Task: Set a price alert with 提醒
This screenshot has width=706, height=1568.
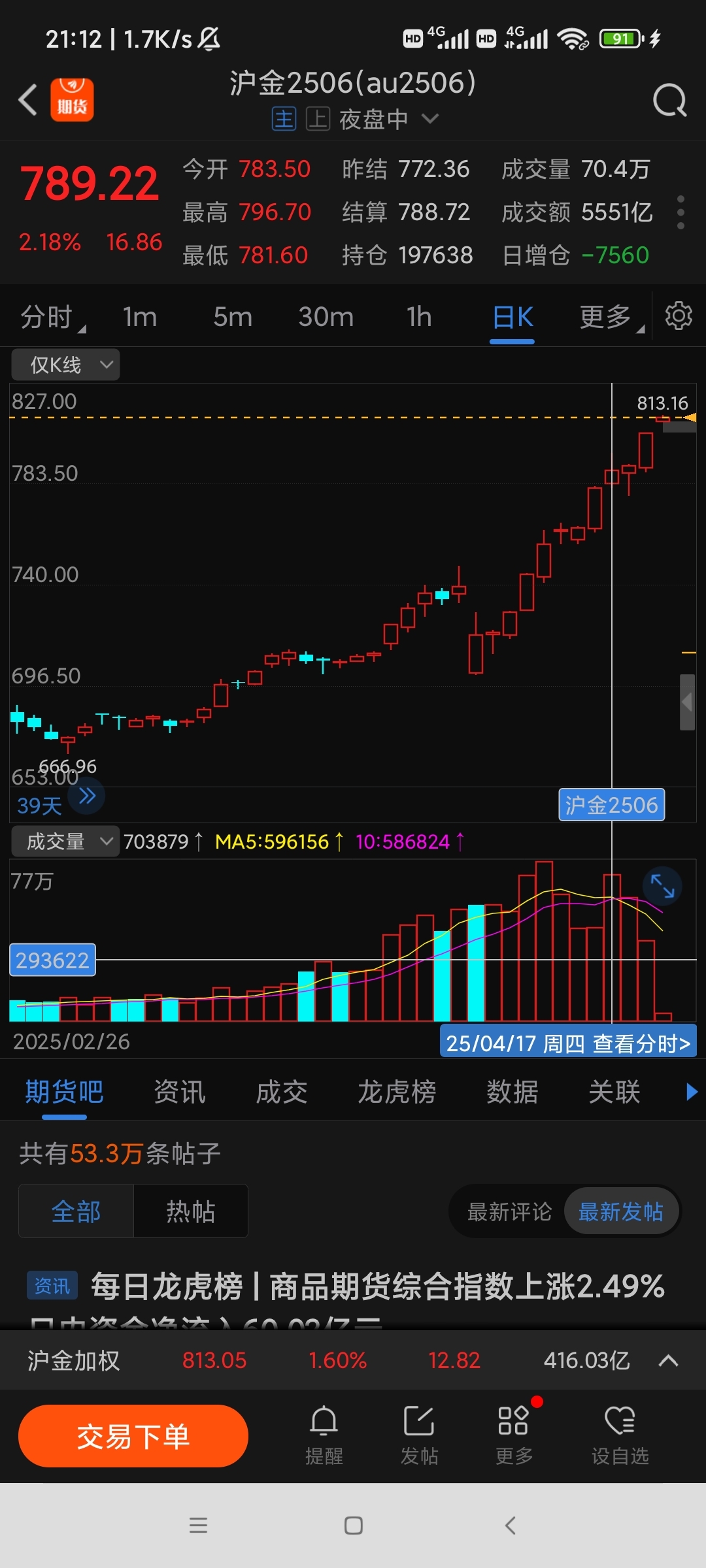Action: coord(324,1436)
